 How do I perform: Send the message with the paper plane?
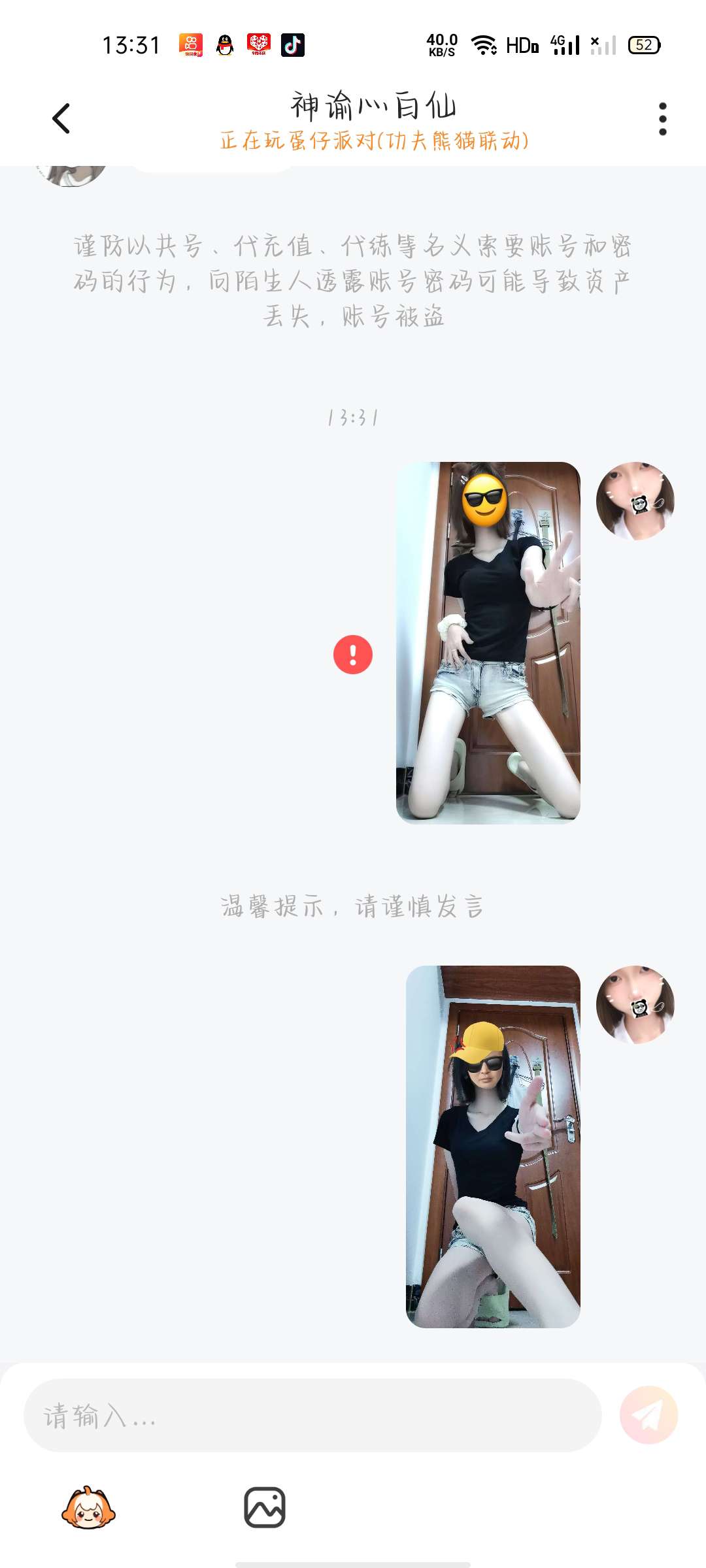pyautogui.click(x=648, y=1415)
